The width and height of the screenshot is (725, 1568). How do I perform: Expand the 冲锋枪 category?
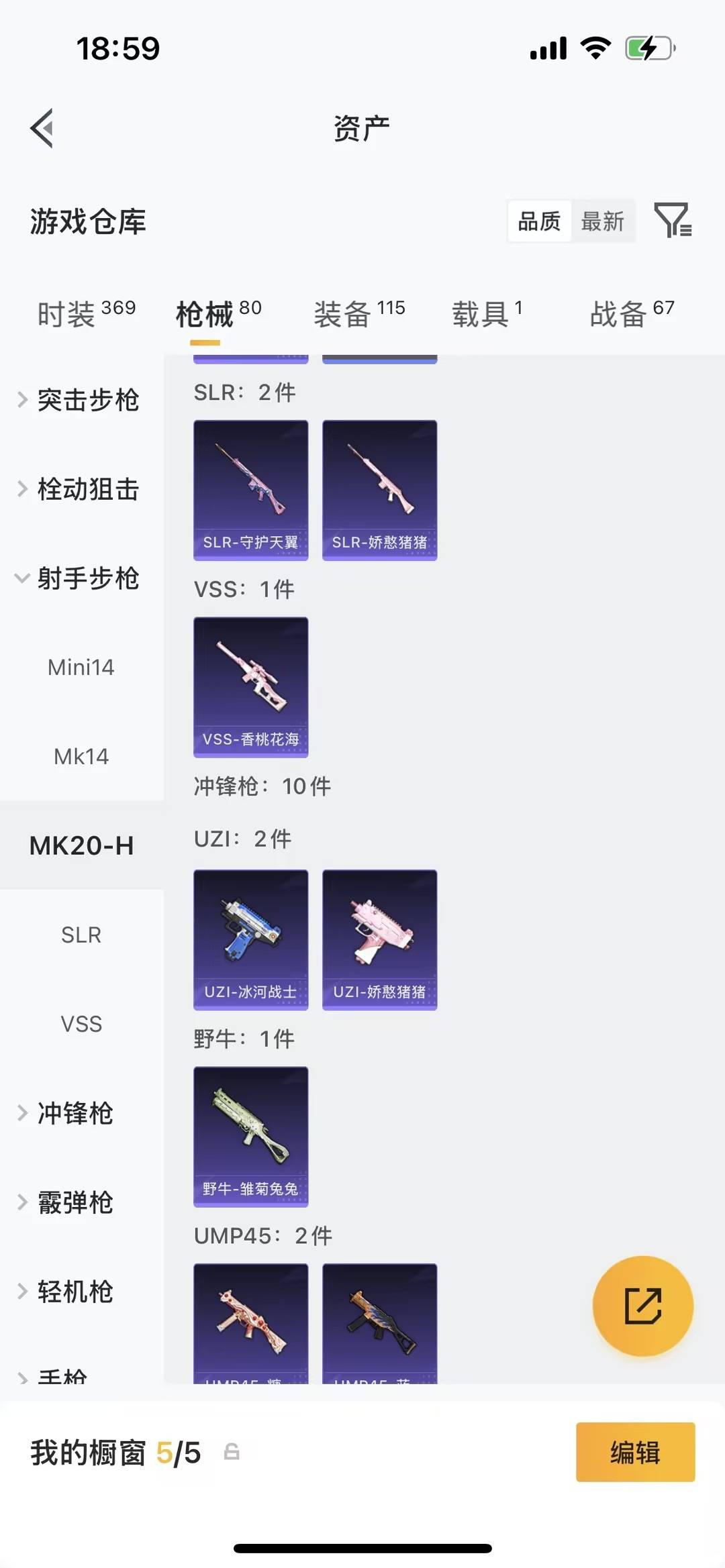(74, 1113)
